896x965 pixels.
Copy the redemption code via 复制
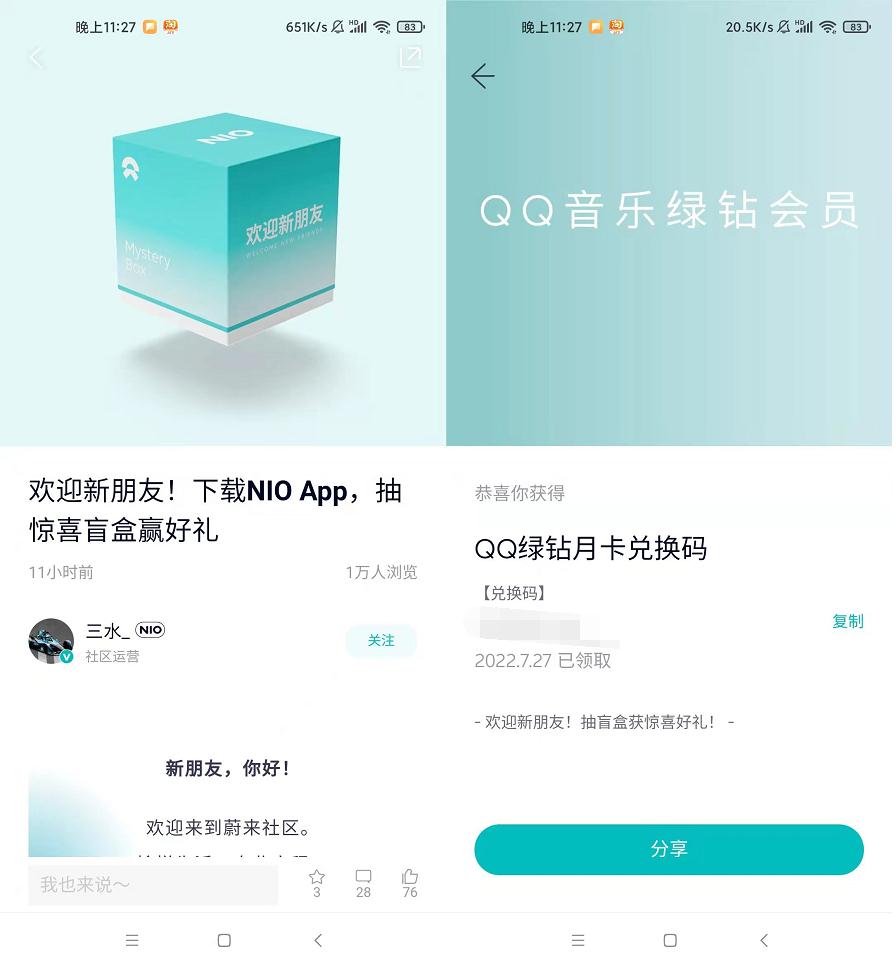[847, 621]
